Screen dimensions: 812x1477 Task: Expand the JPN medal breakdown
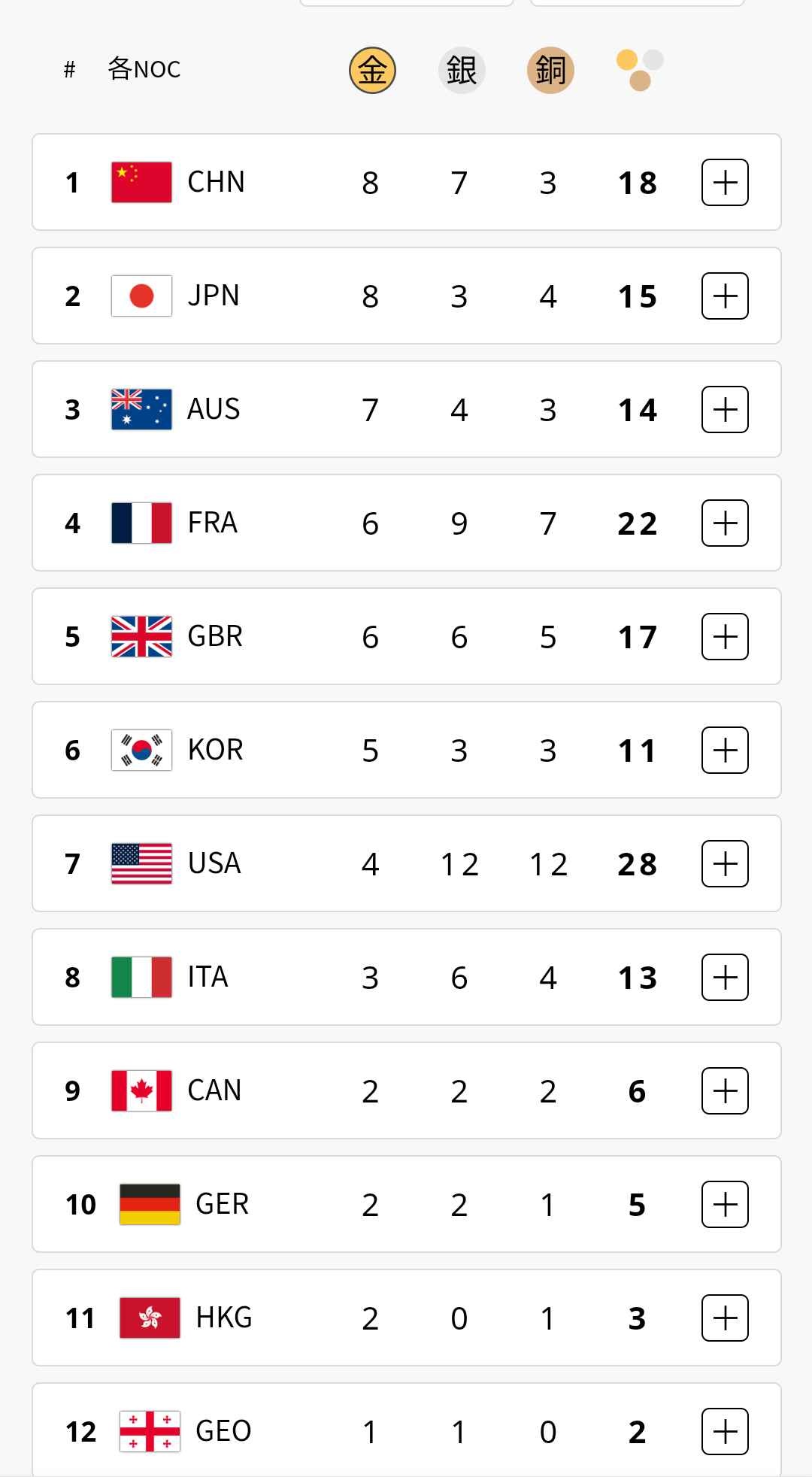(x=725, y=296)
